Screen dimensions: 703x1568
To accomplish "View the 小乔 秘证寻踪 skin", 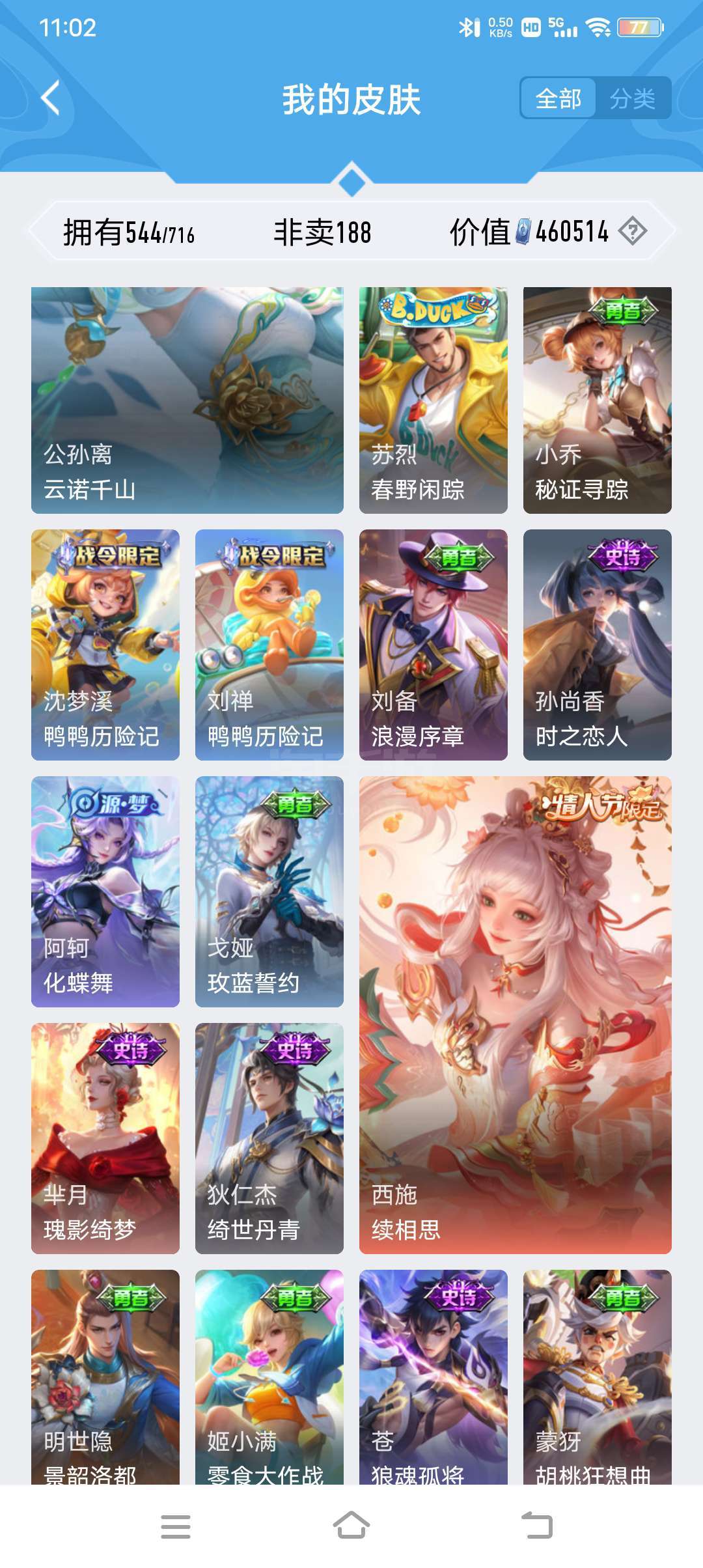I will (x=598, y=400).
